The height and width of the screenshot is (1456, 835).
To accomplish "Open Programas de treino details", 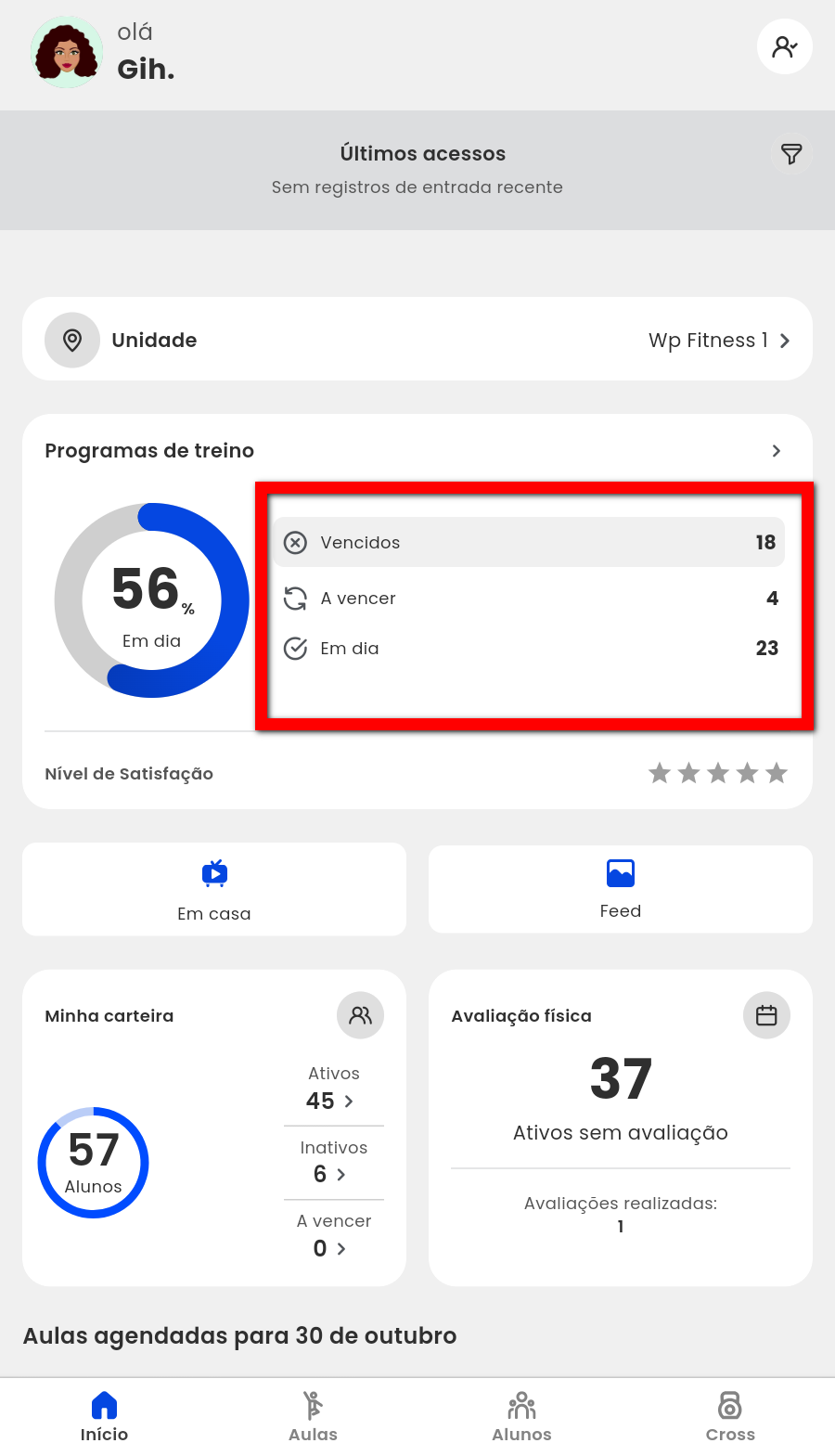I will pyautogui.click(x=776, y=451).
